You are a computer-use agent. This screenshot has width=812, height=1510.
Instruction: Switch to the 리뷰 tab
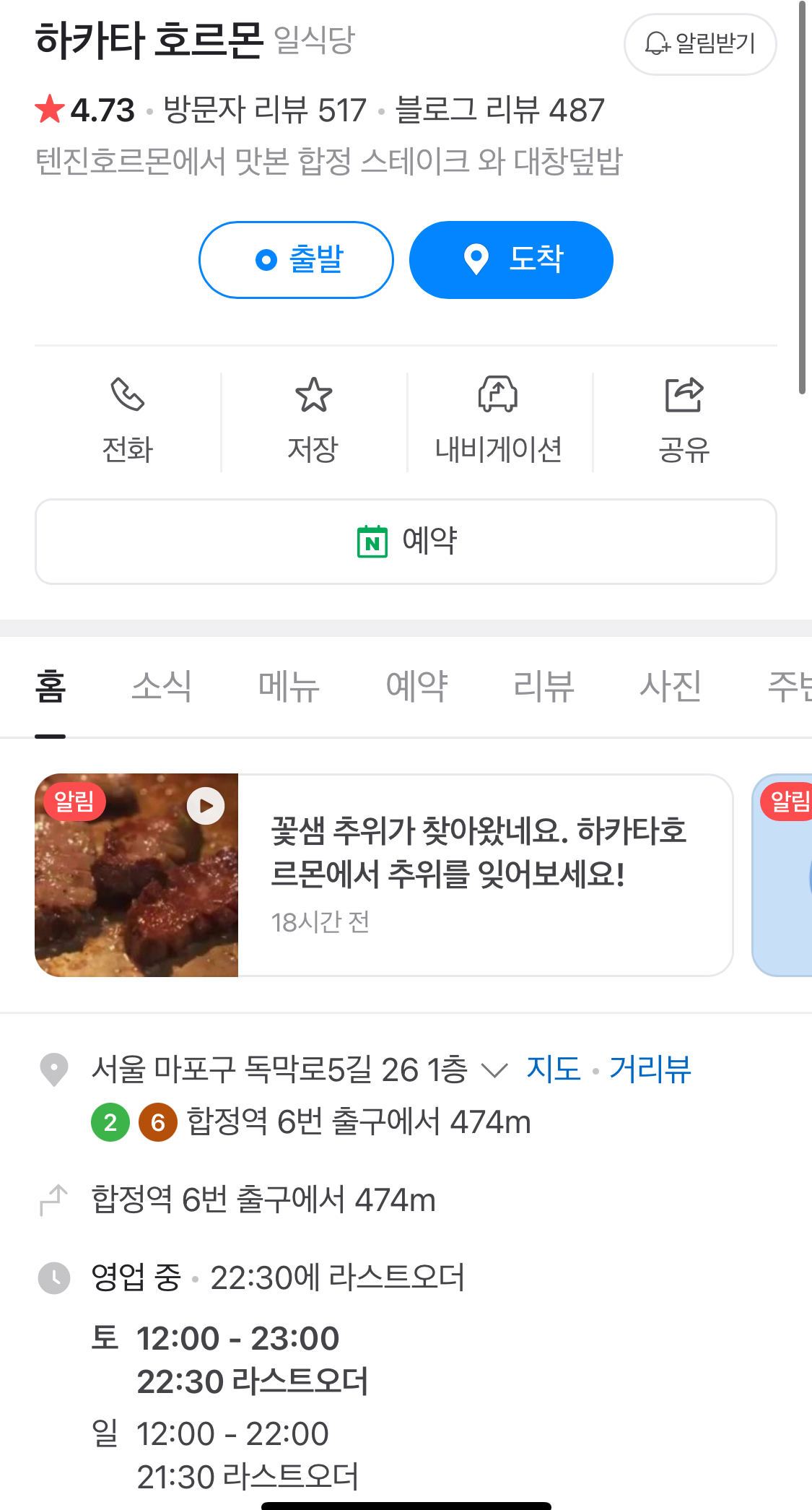pyautogui.click(x=543, y=686)
